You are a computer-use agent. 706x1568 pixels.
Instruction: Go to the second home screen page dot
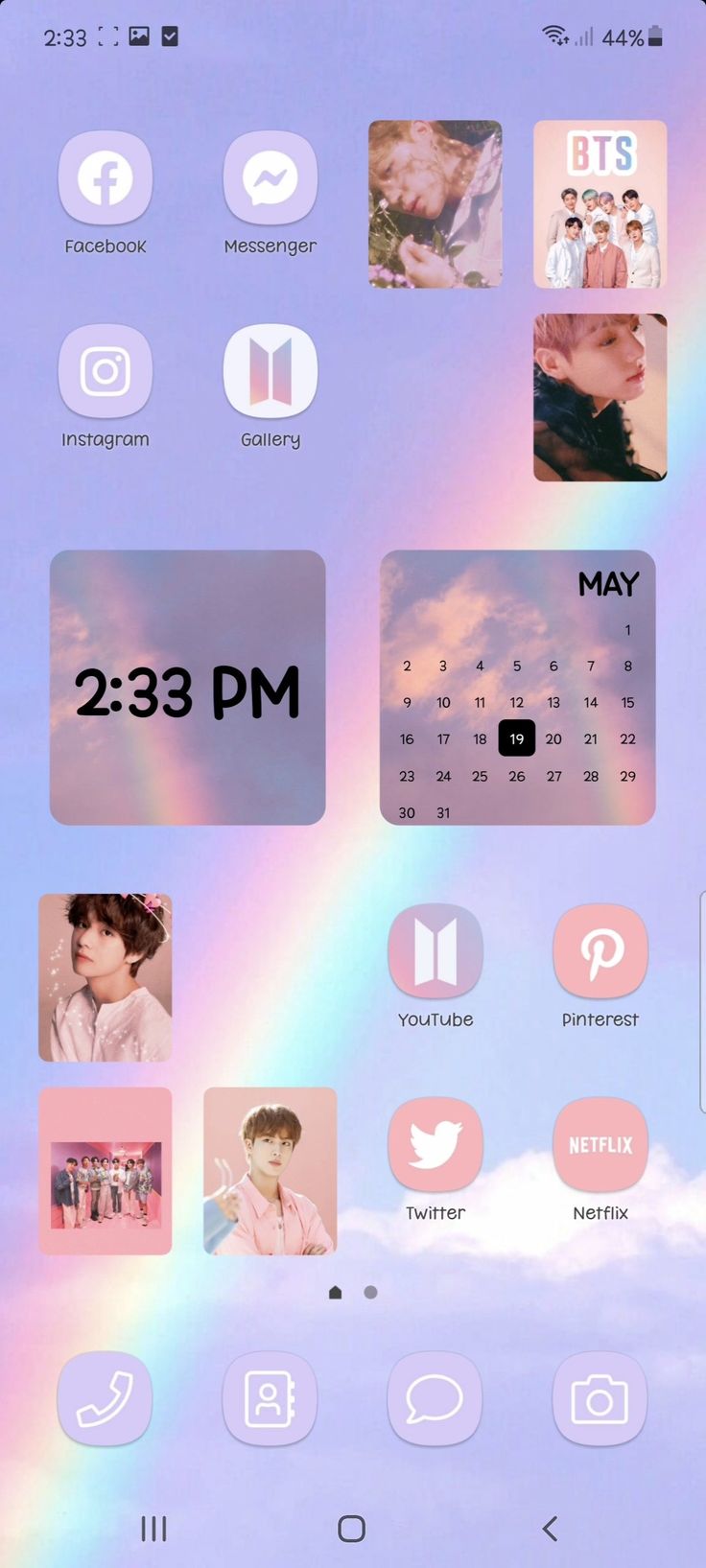371,1293
